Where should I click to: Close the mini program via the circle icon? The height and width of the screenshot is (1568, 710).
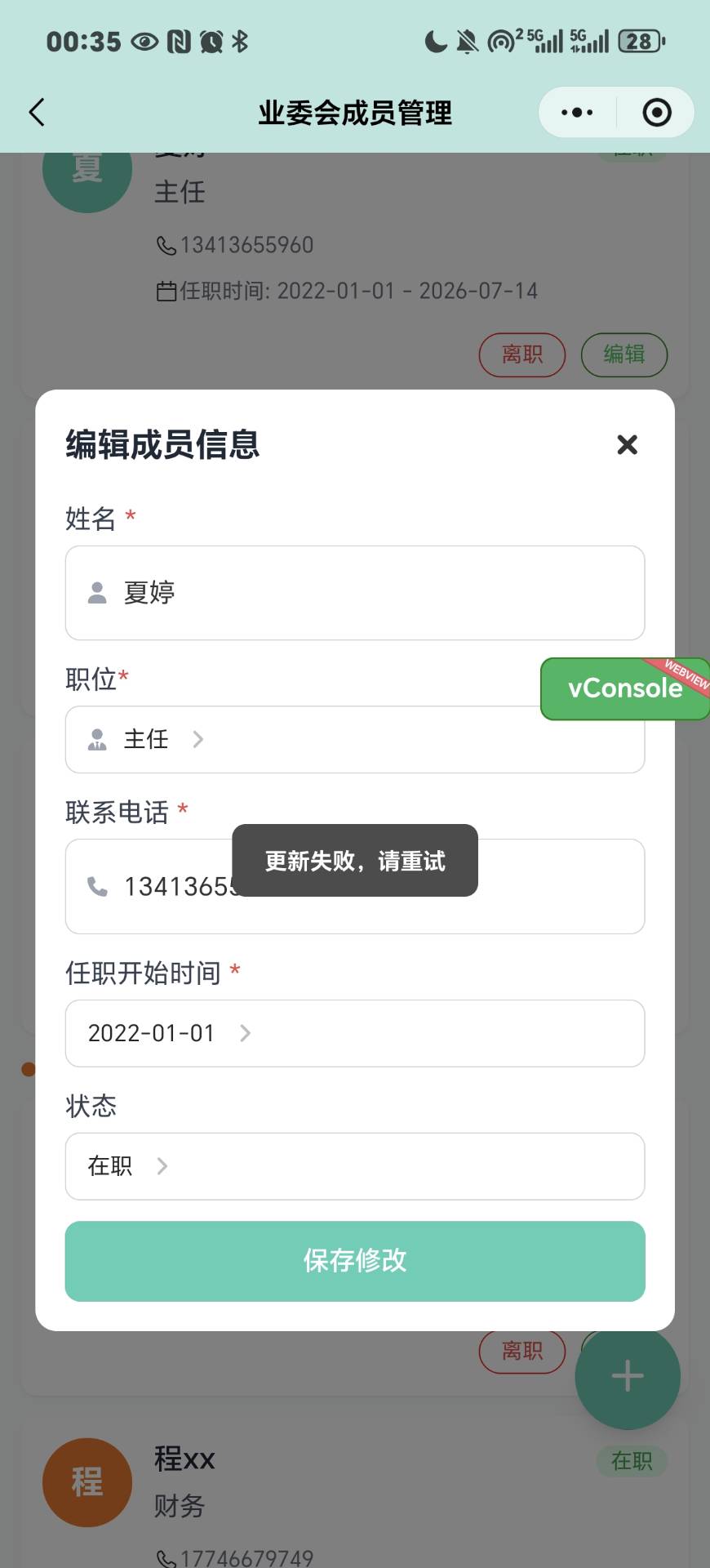pos(657,113)
